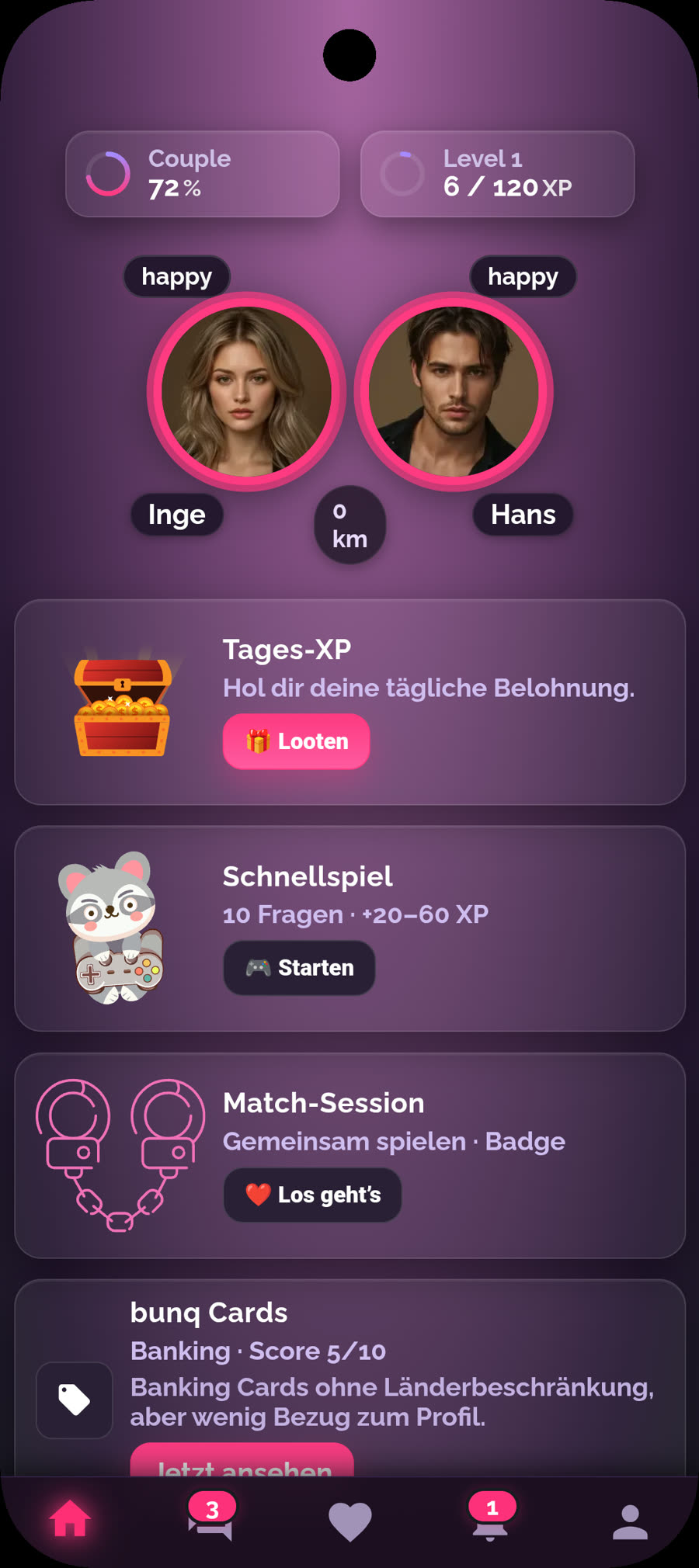The height and width of the screenshot is (1568, 699).
Task: Open chat via the speech bubble icon
Action: pos(211,1529)
